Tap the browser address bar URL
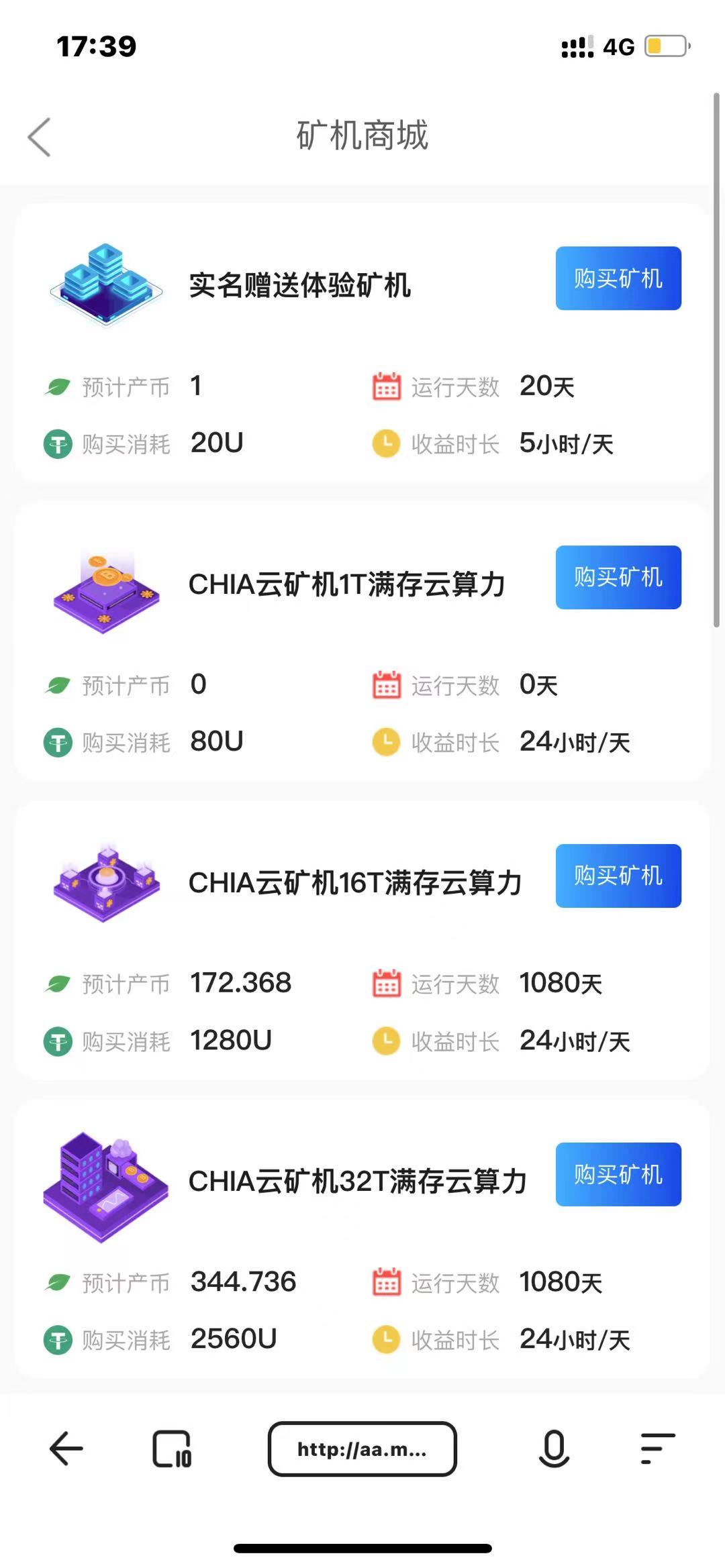The width and height of the screenshot is (725, 1568). 362,1449
